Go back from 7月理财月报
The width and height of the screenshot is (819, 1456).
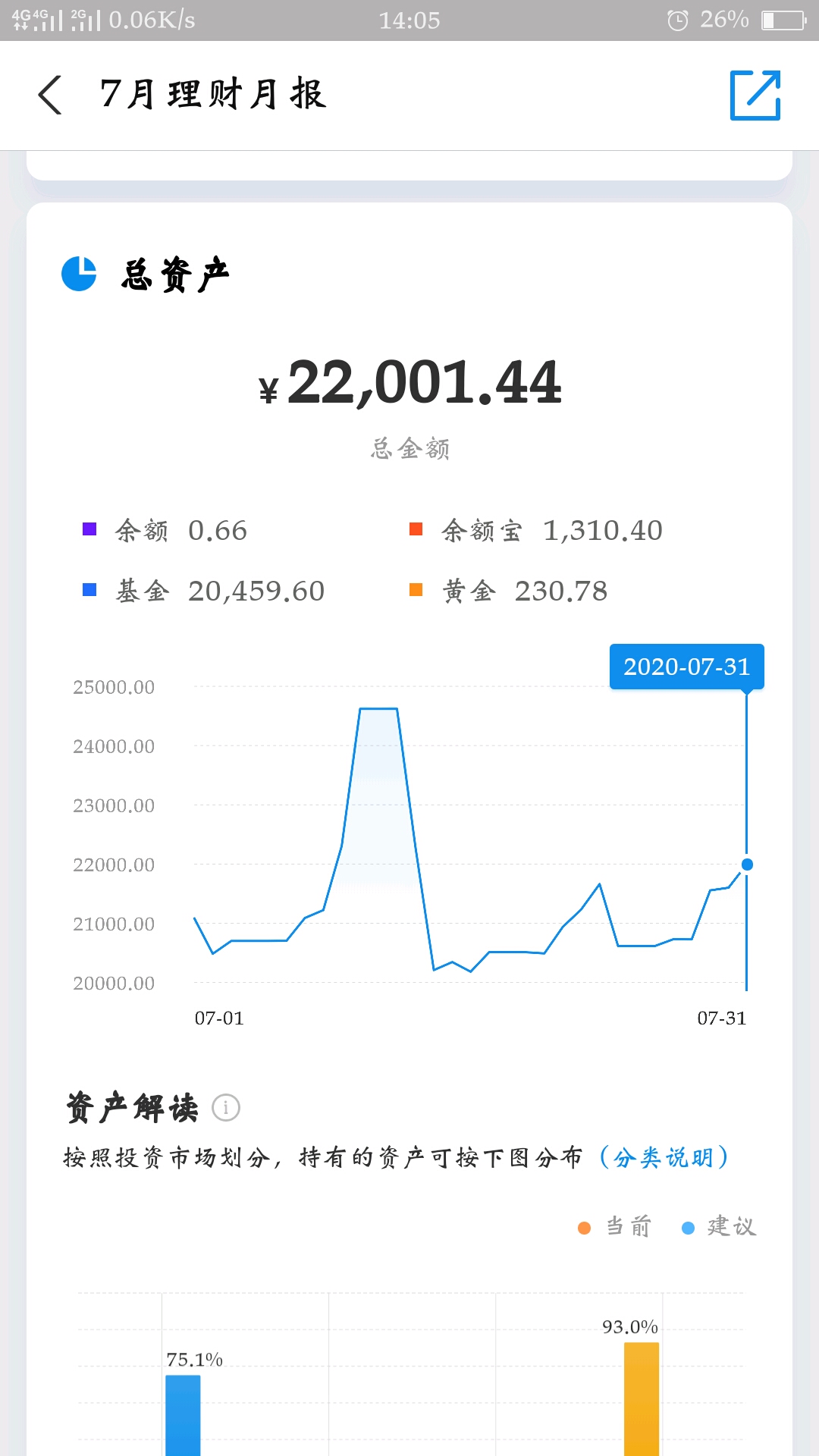pos(50,95)
